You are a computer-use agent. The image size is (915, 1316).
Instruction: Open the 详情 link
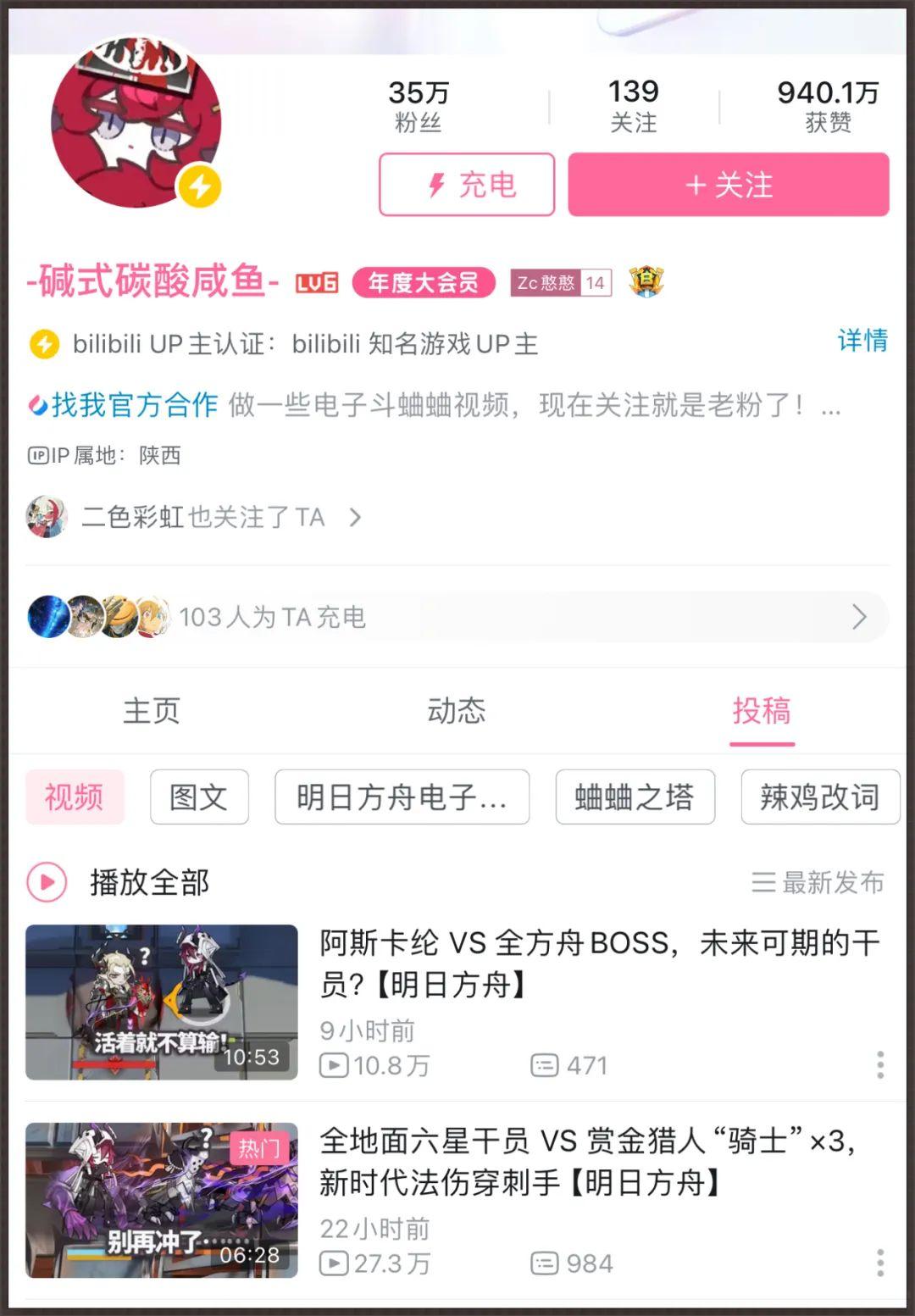tap(862, 341)
